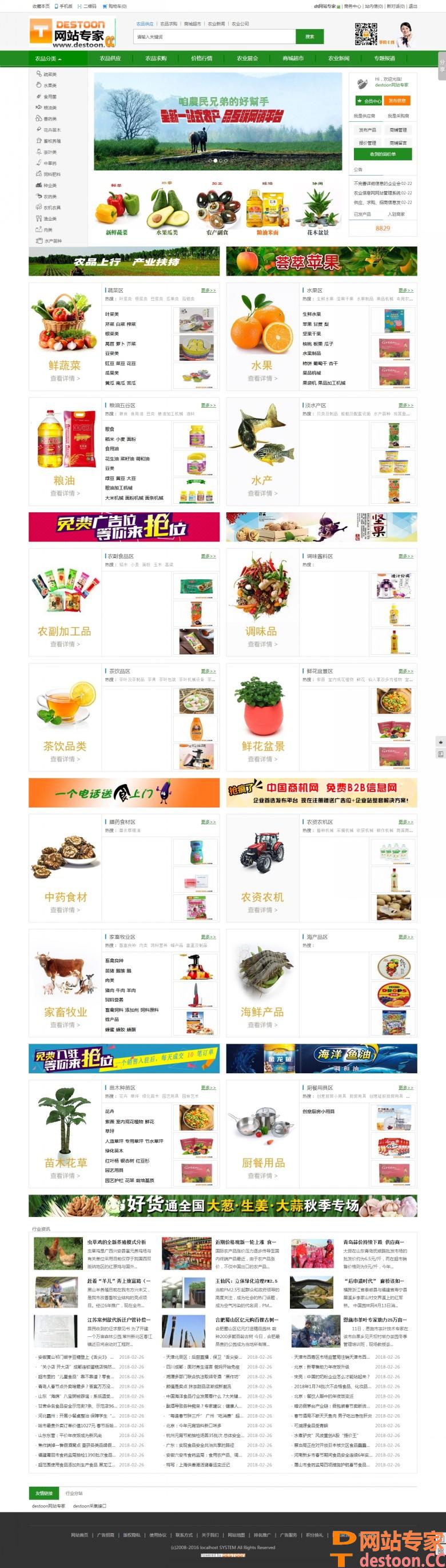Select 水果类 in the left category list
The image size is (446, 1568).
tap(50, 86)
